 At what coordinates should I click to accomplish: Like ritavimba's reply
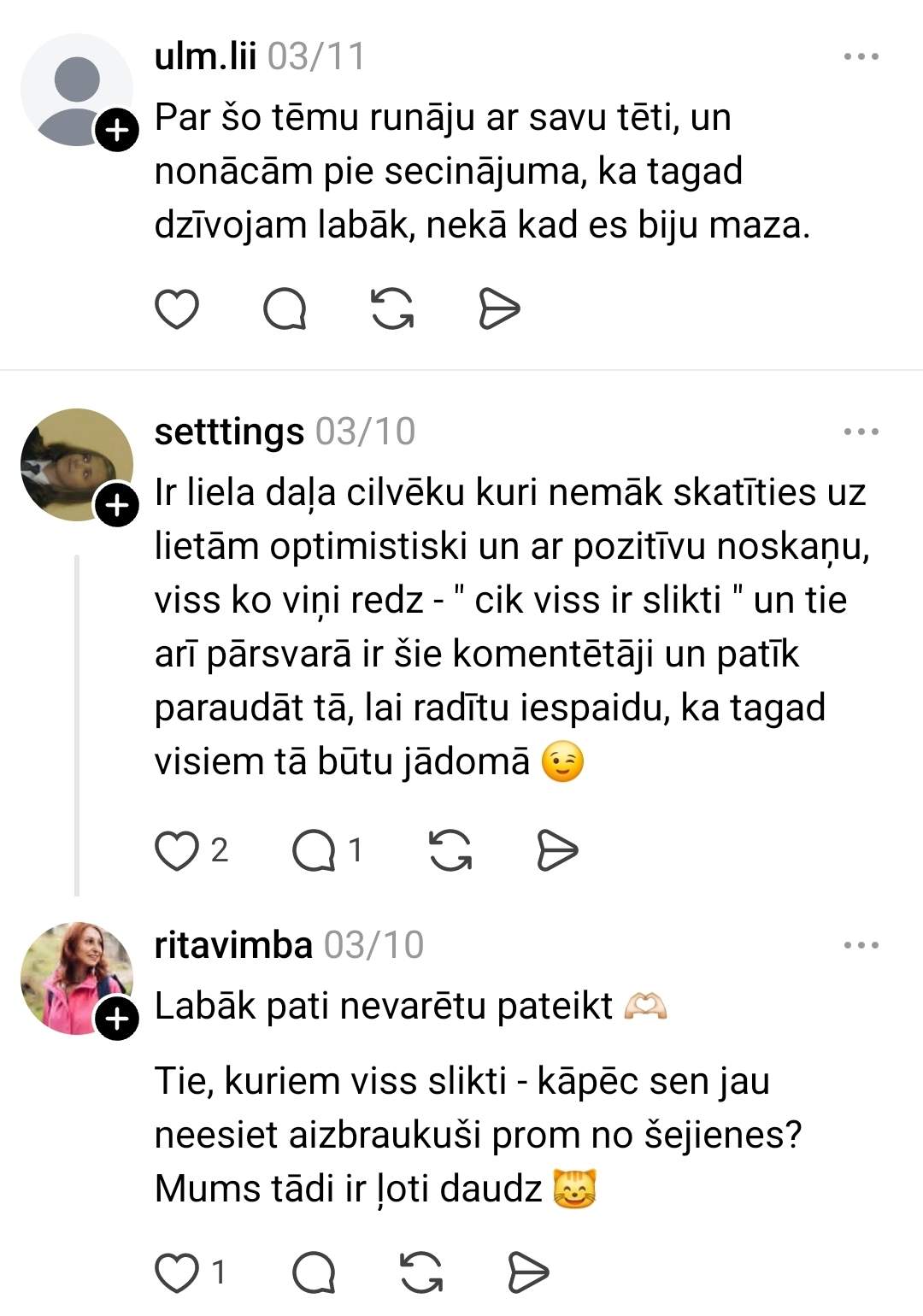(177, 1273)
